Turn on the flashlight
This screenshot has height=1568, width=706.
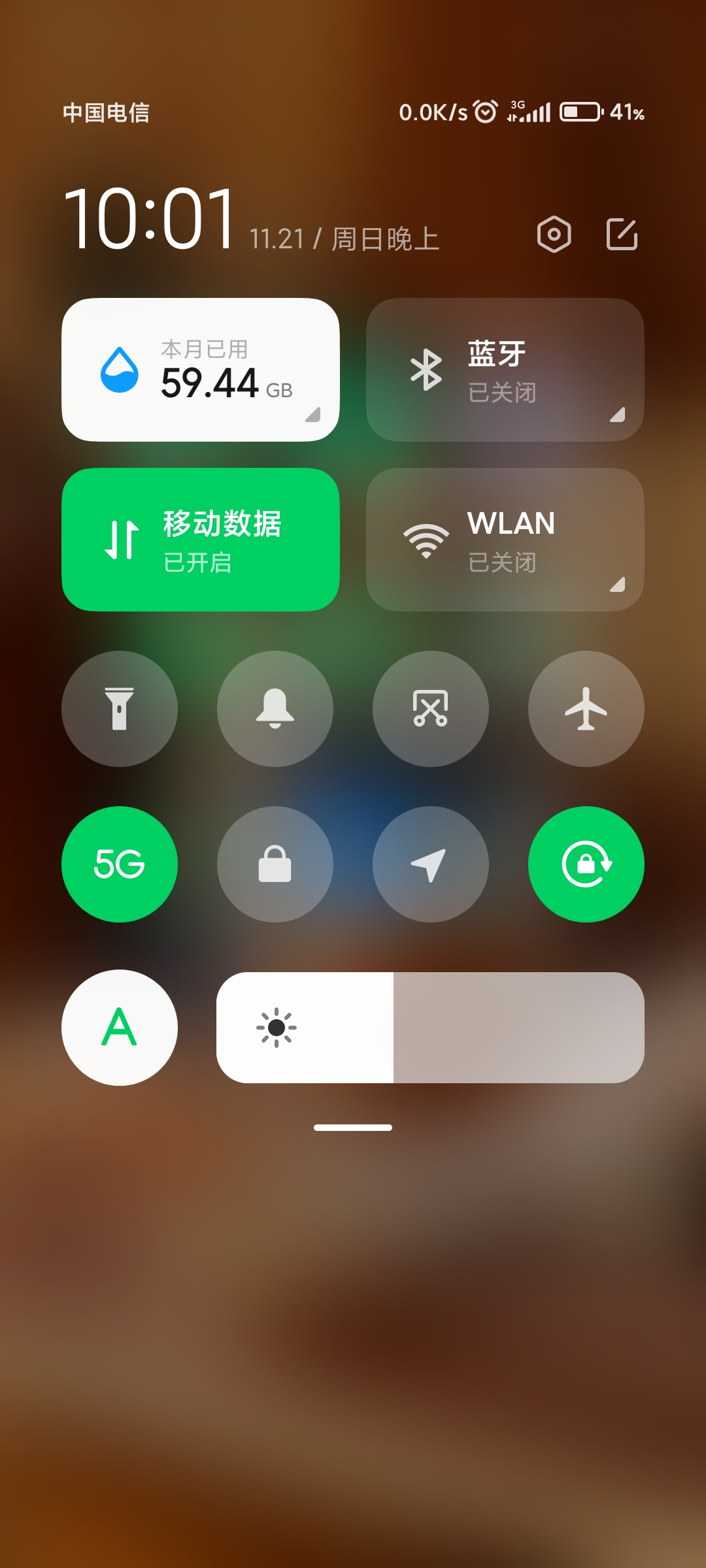pos(120,709)
